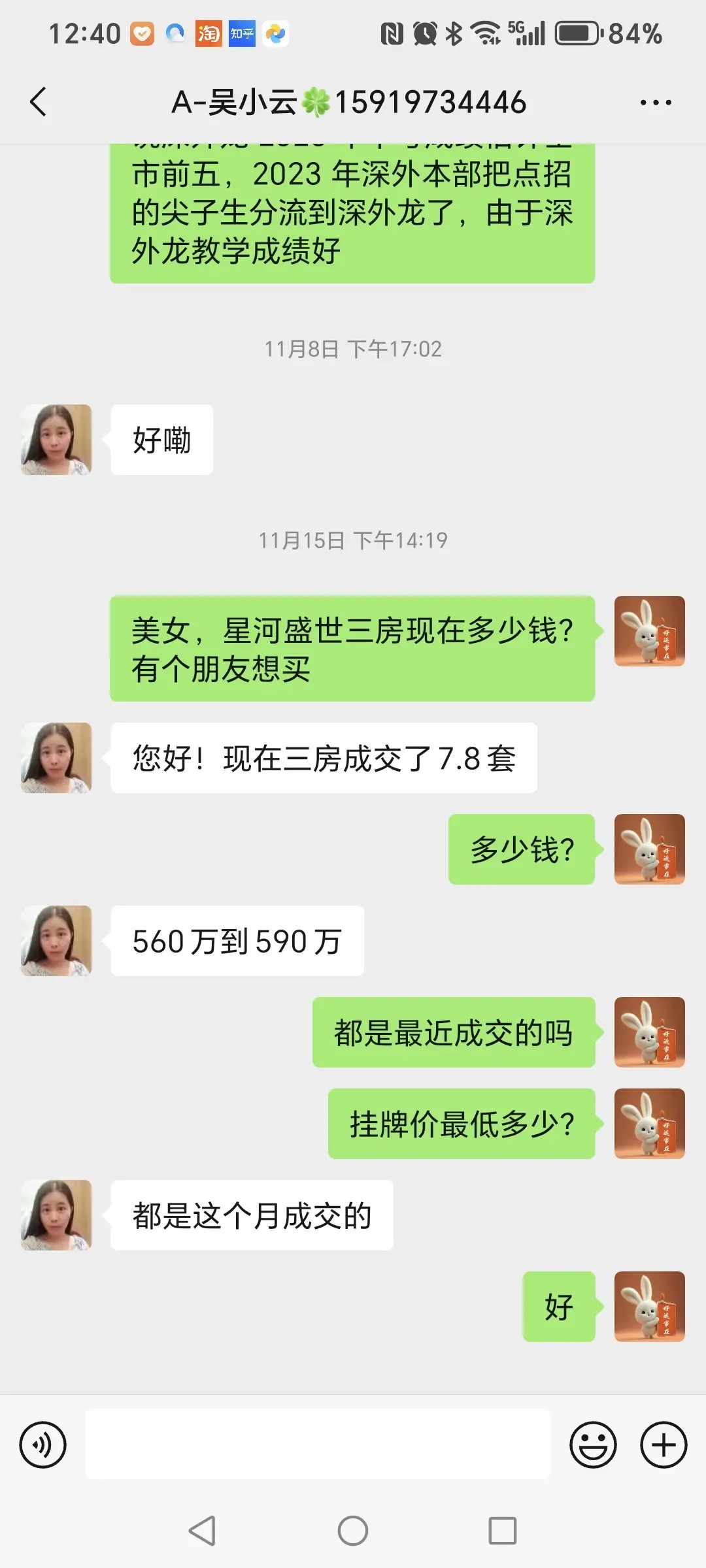Open contact avatar beside "560 万到 590 万"
706x1568 pixels.
[x=56, y=941]
